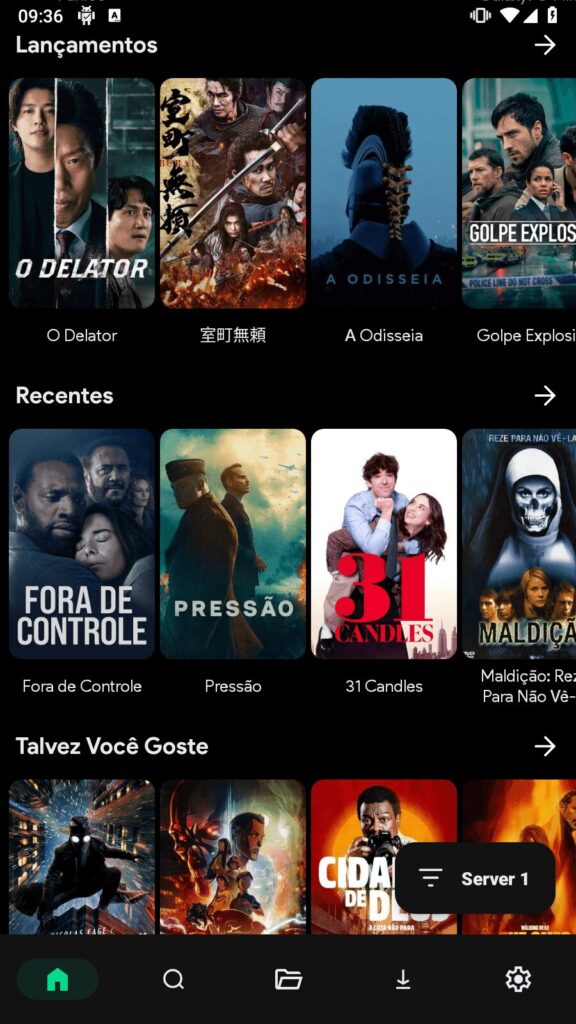Open the folder library tab
This screenshot has width=576, height=1024.
click(288, 979)
